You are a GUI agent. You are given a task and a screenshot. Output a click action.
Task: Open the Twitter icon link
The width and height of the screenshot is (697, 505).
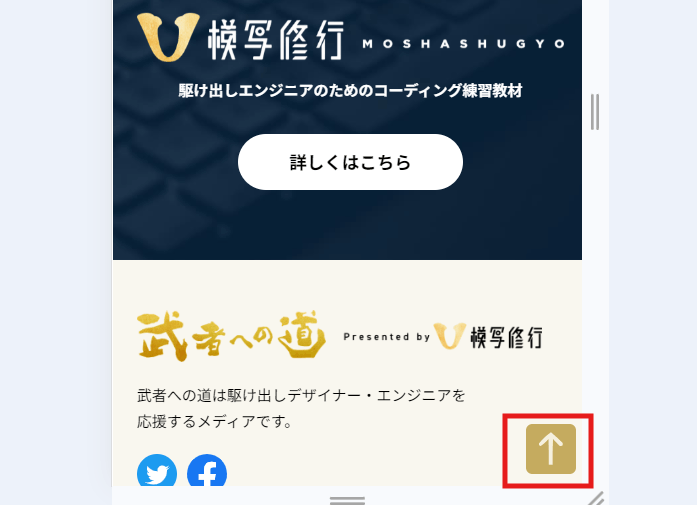click(157, 472)
